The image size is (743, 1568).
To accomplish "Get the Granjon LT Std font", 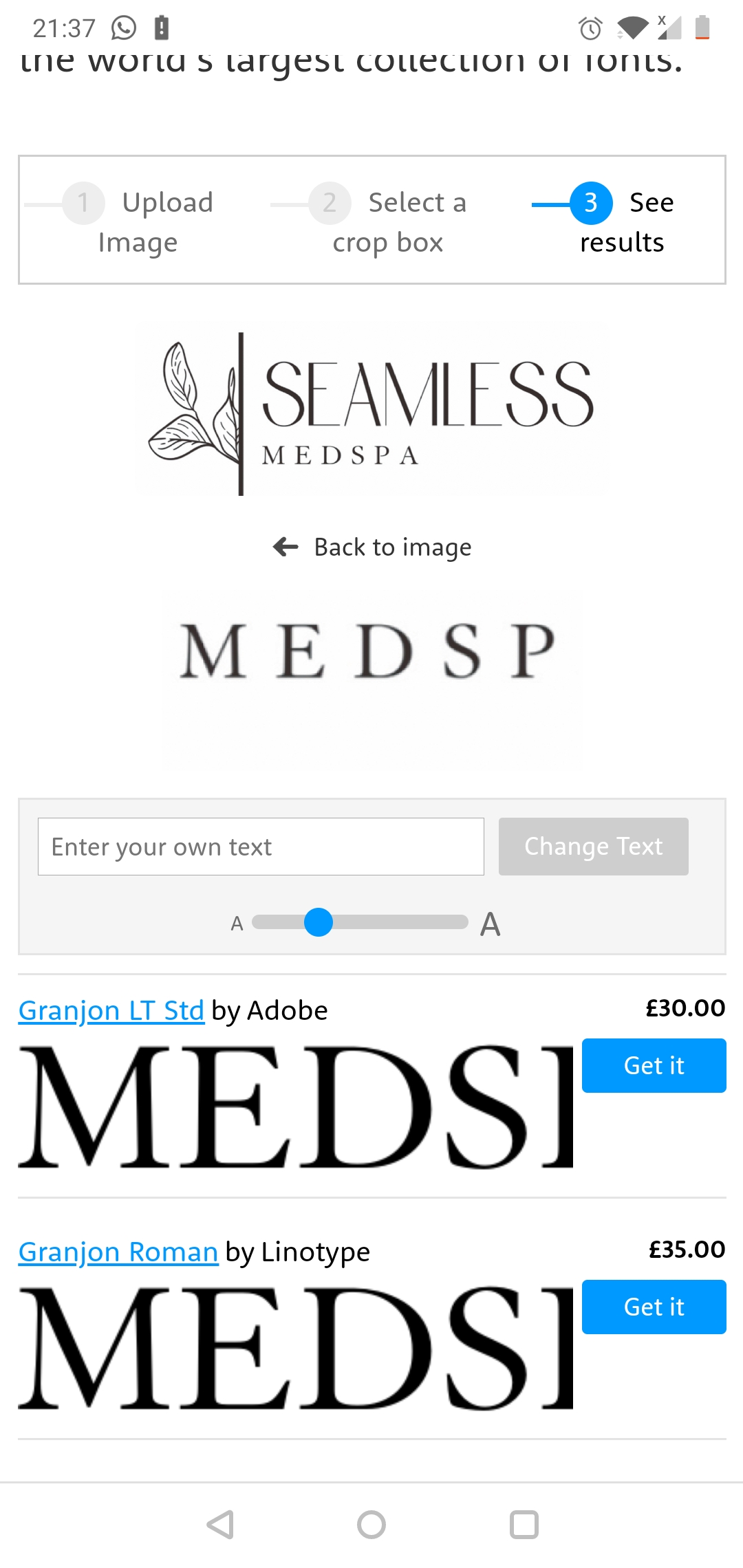I will [x=654, y=1065].
